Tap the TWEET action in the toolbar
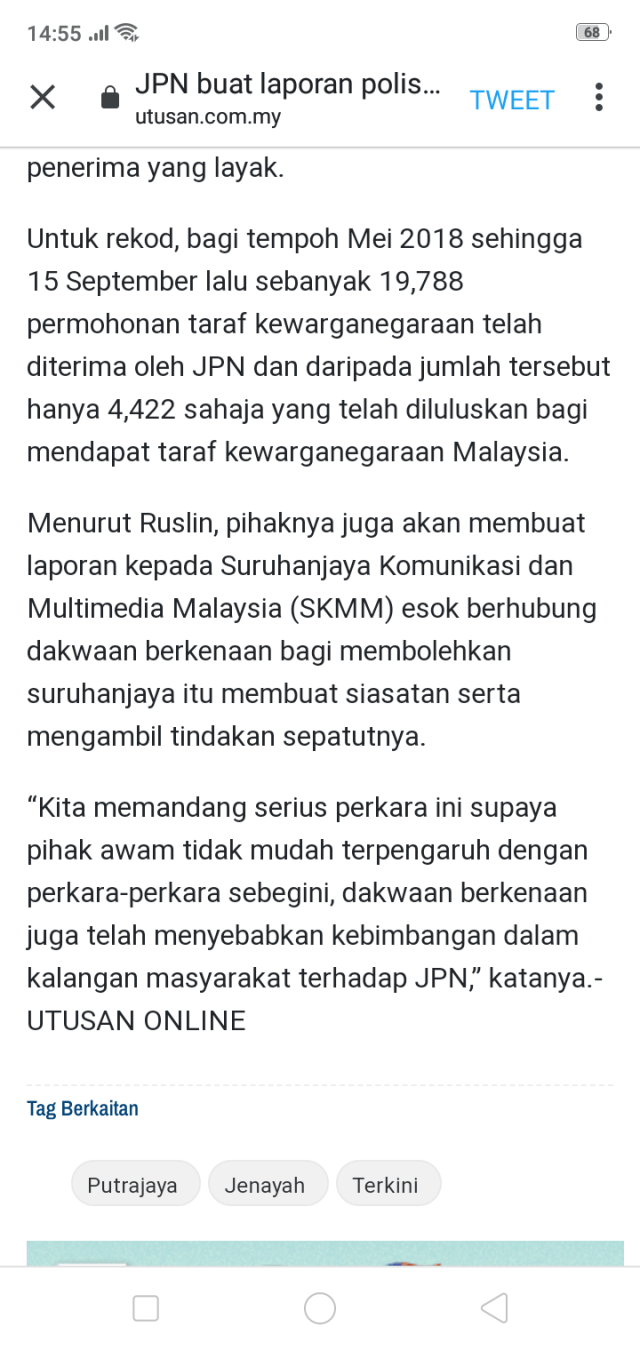This screenshot has height=1351, width=640. click(512, 100)
